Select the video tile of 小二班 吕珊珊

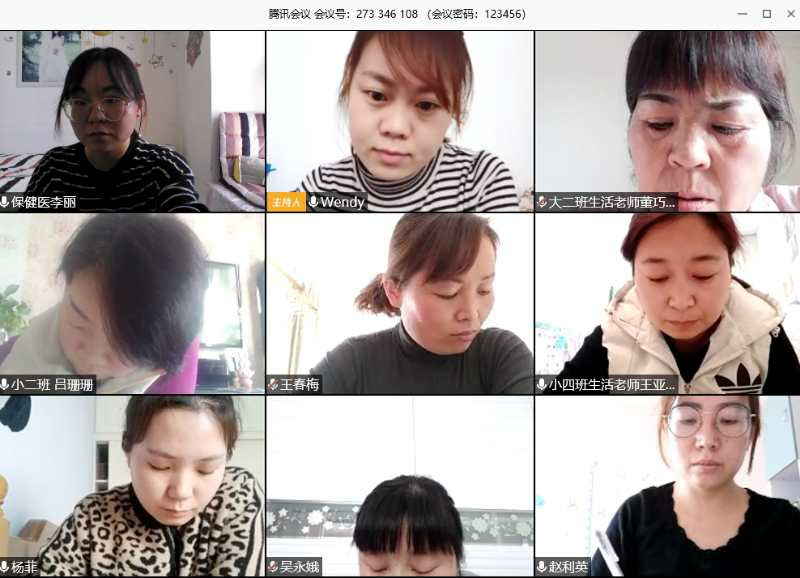(x=132, y=303)
